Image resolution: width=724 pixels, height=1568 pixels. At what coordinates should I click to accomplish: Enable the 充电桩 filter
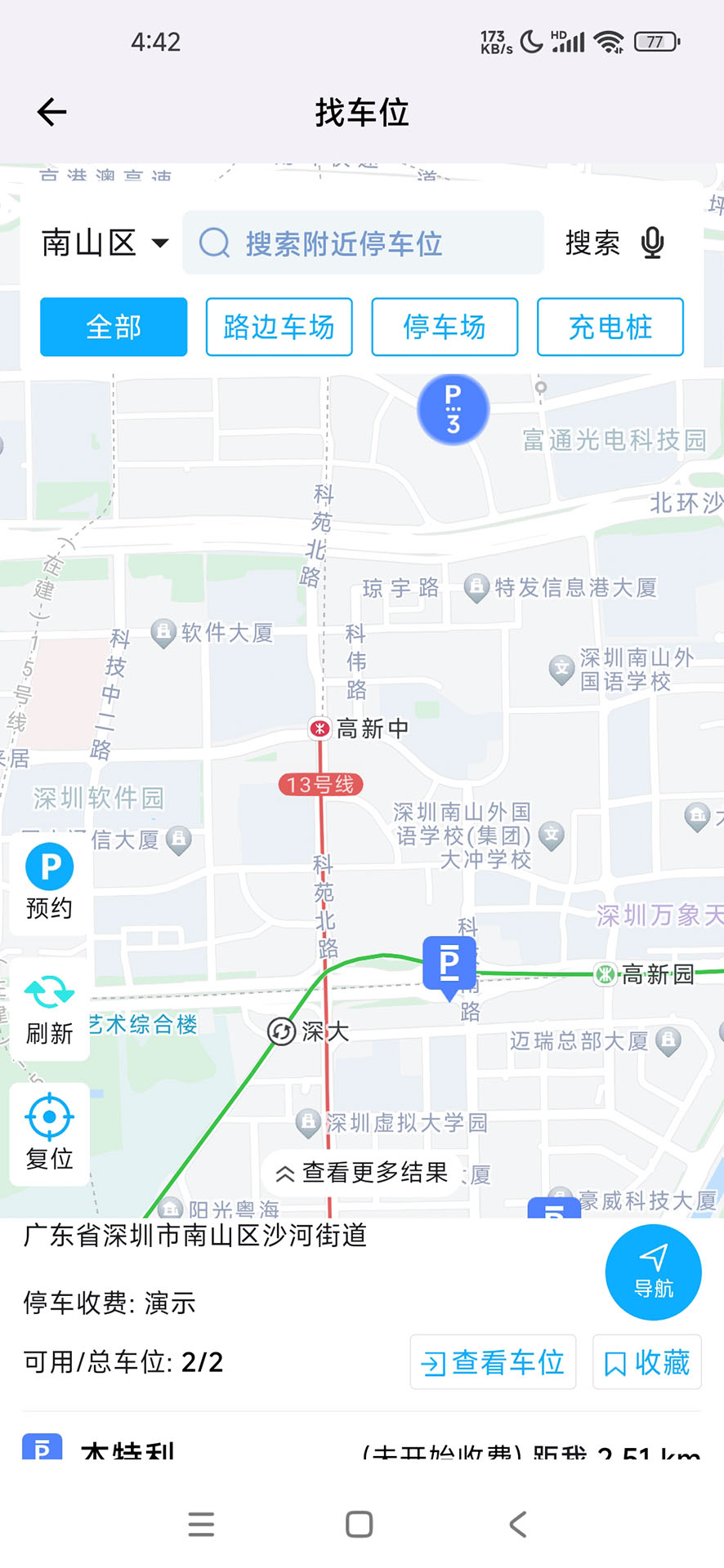pos(610,327)
